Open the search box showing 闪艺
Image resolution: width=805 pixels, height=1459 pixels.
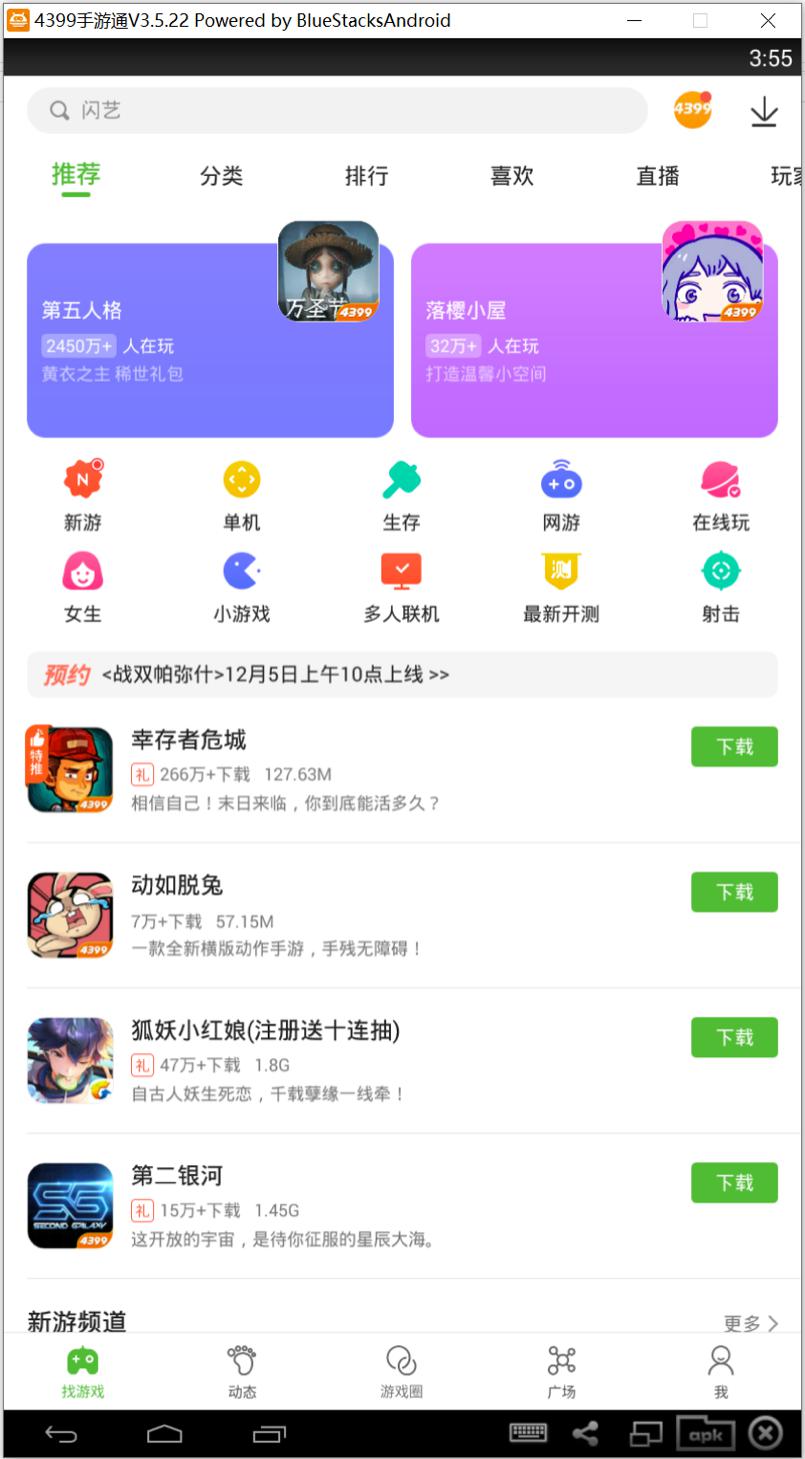[337, 110]
